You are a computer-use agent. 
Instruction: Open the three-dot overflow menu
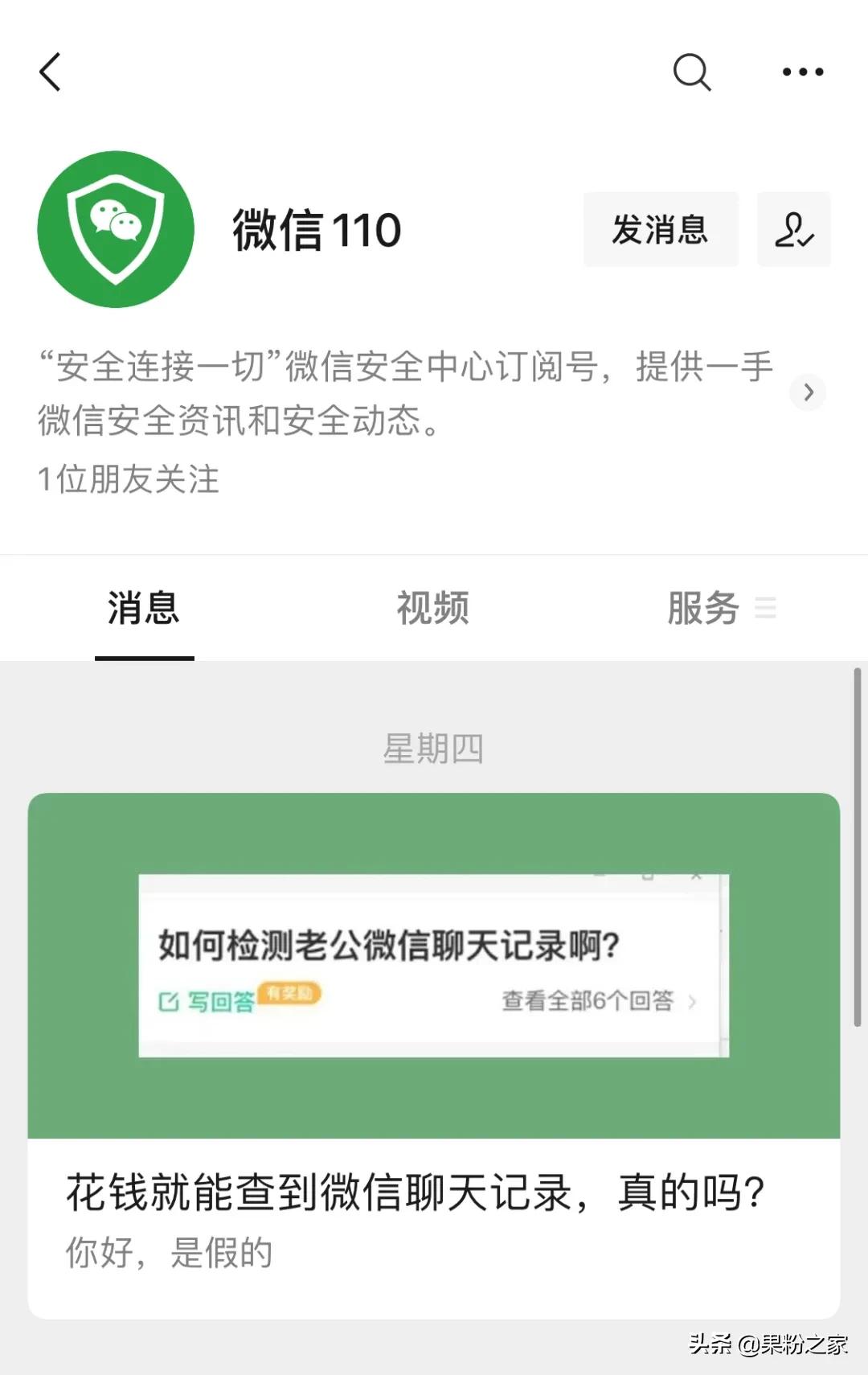click(803, 72)
